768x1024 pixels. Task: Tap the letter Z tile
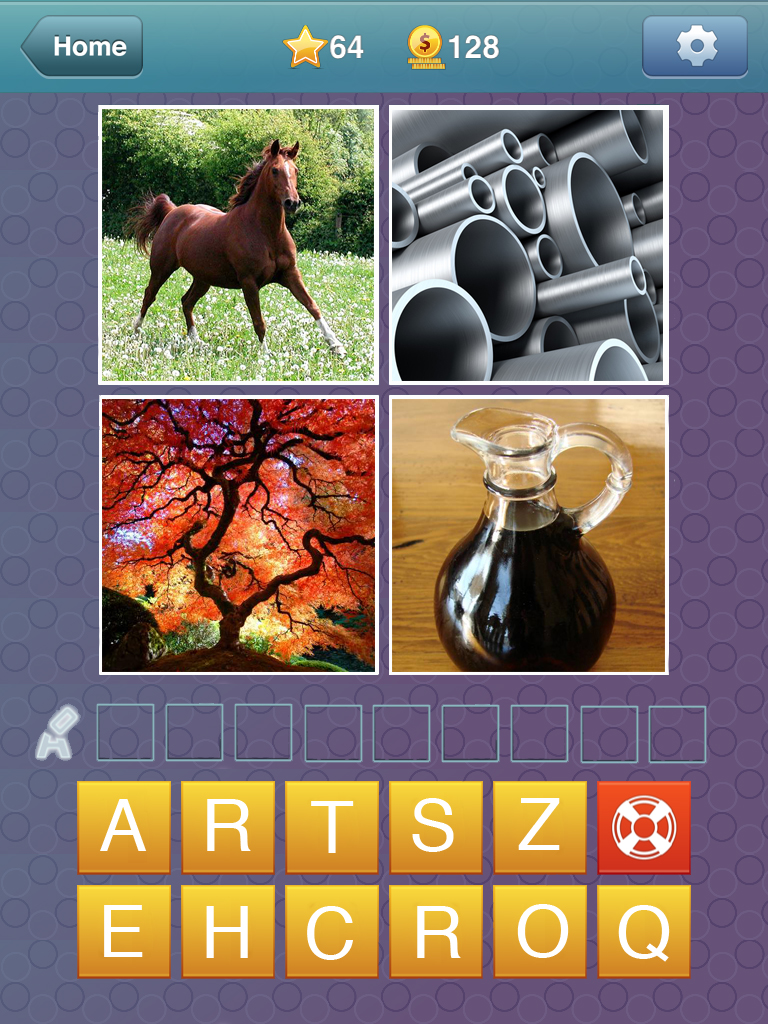(x=540, y=828)
